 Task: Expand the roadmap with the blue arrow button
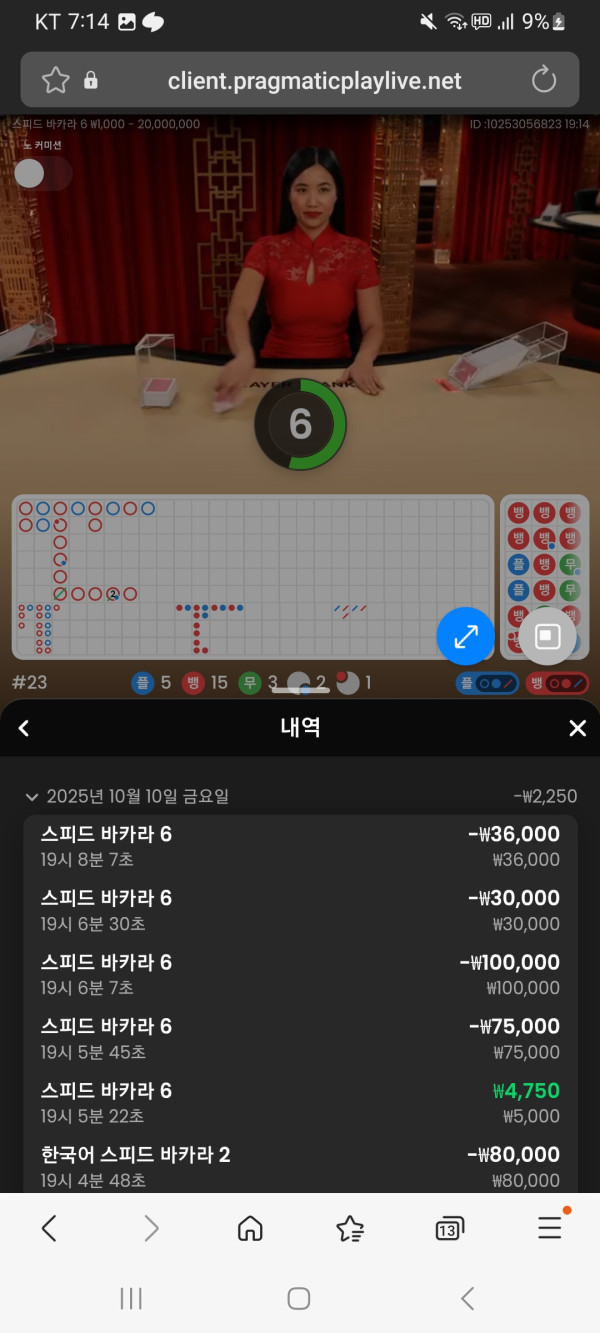(x=466, y=636)
